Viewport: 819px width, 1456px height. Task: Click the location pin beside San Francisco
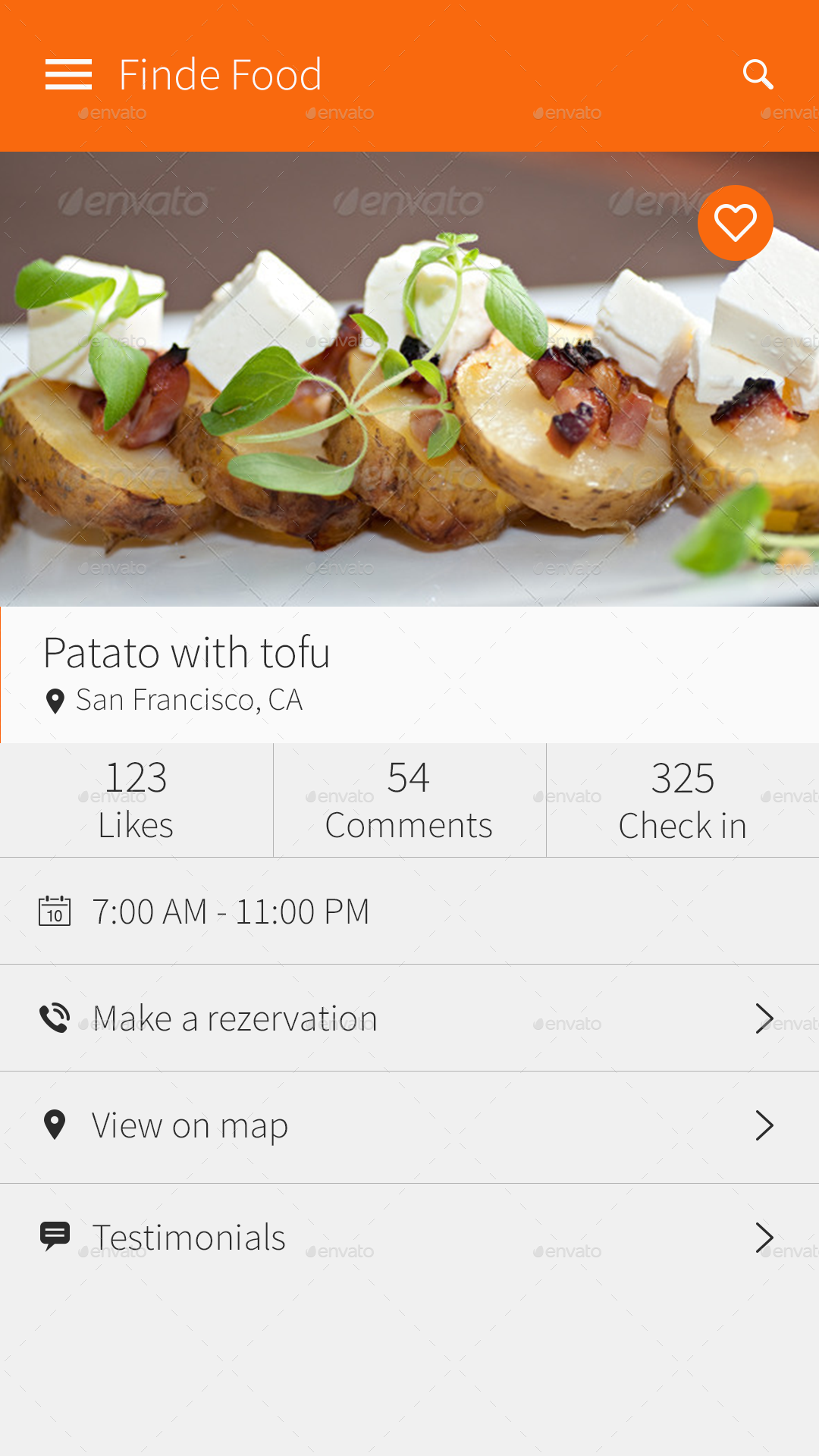(54, 699)
